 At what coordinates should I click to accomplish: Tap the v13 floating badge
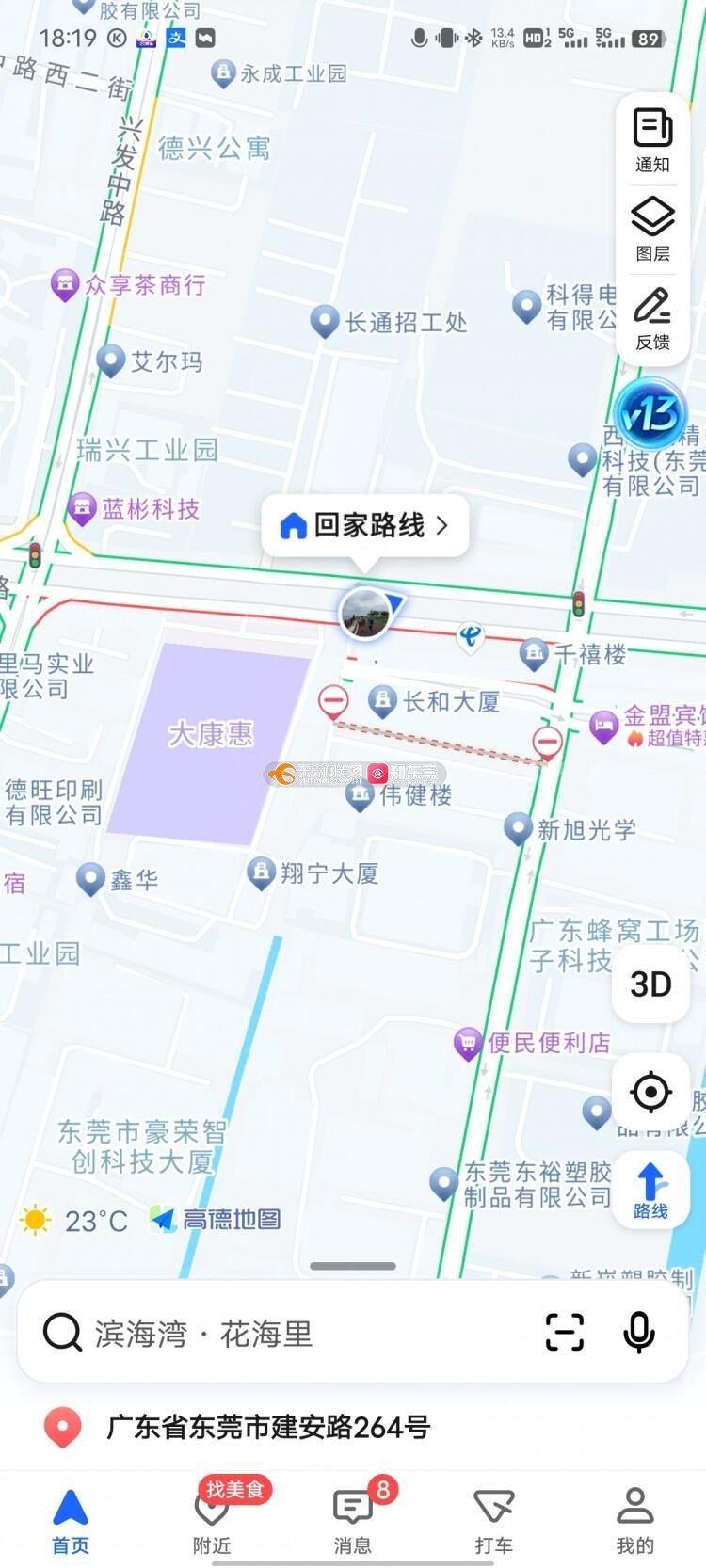pos(650,414)
